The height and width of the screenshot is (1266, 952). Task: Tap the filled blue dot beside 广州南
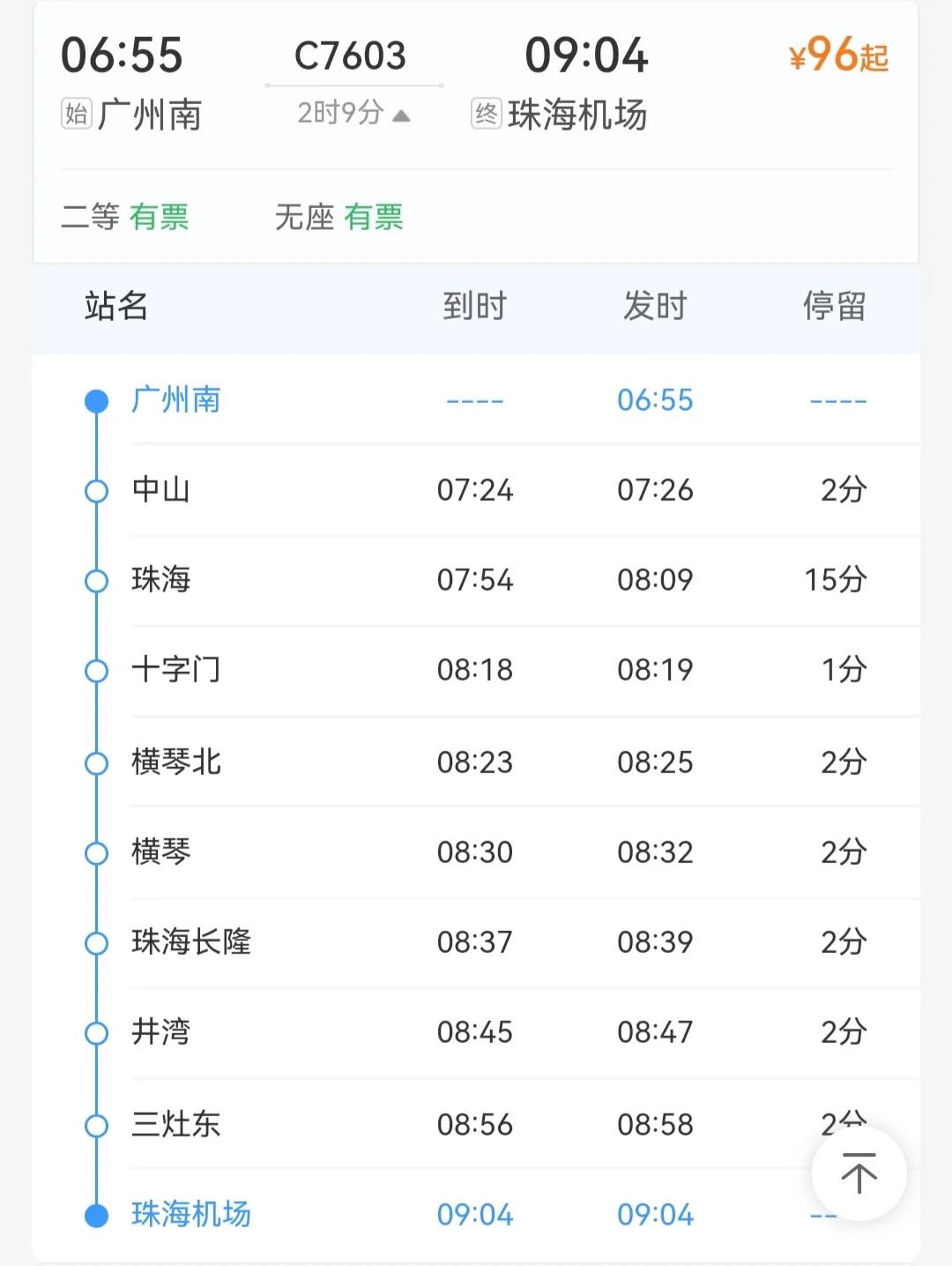coord(96,399)
